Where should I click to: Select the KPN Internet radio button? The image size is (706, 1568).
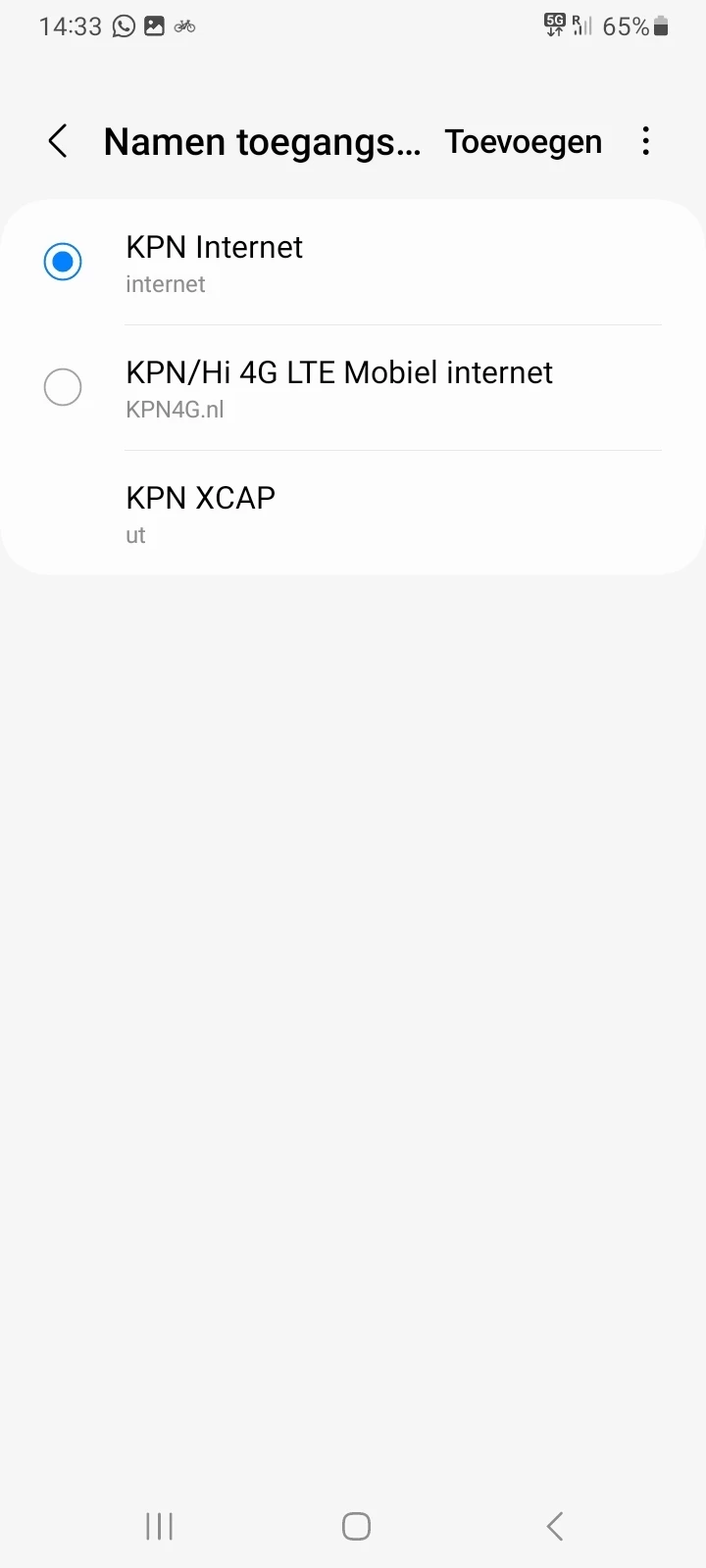pos(63,263)
